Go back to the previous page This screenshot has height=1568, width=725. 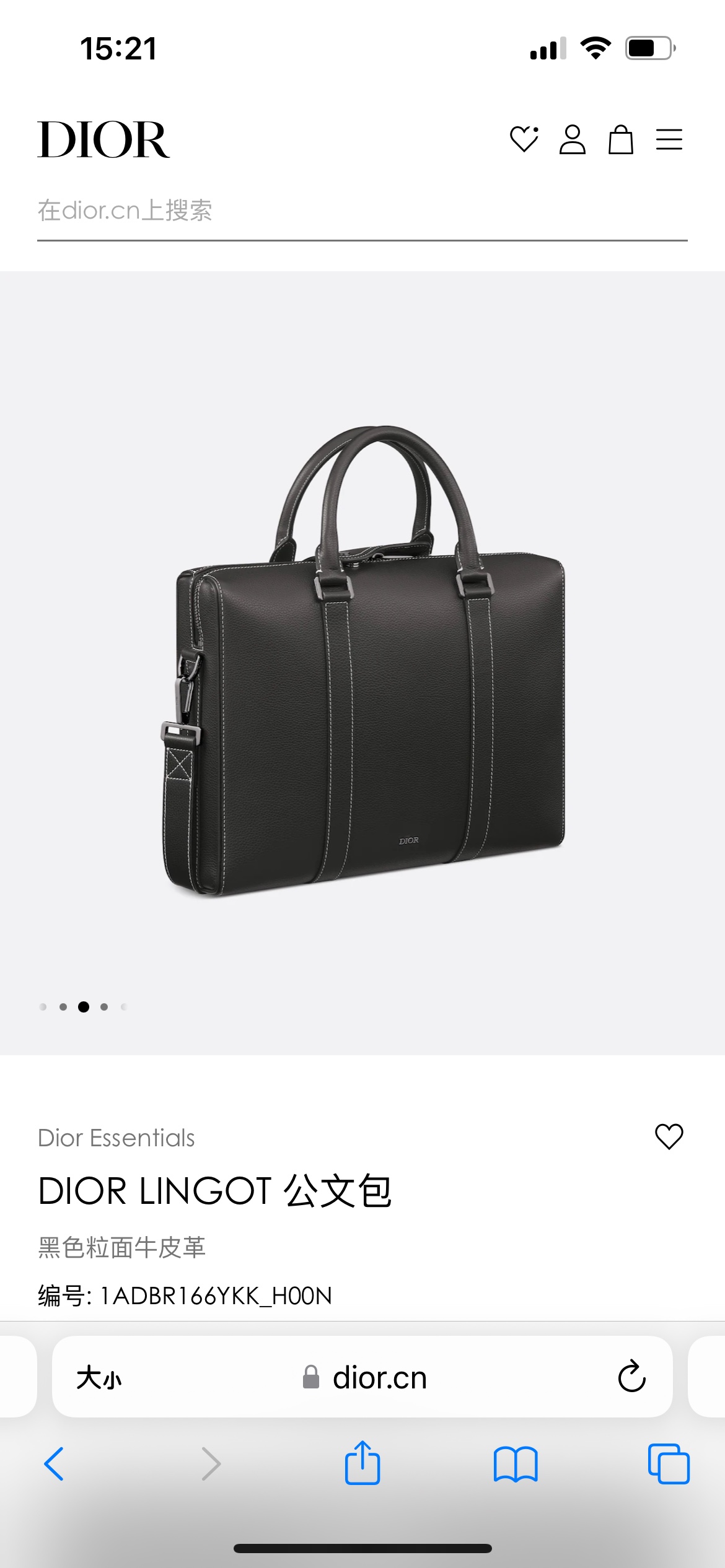point(54,1464)
